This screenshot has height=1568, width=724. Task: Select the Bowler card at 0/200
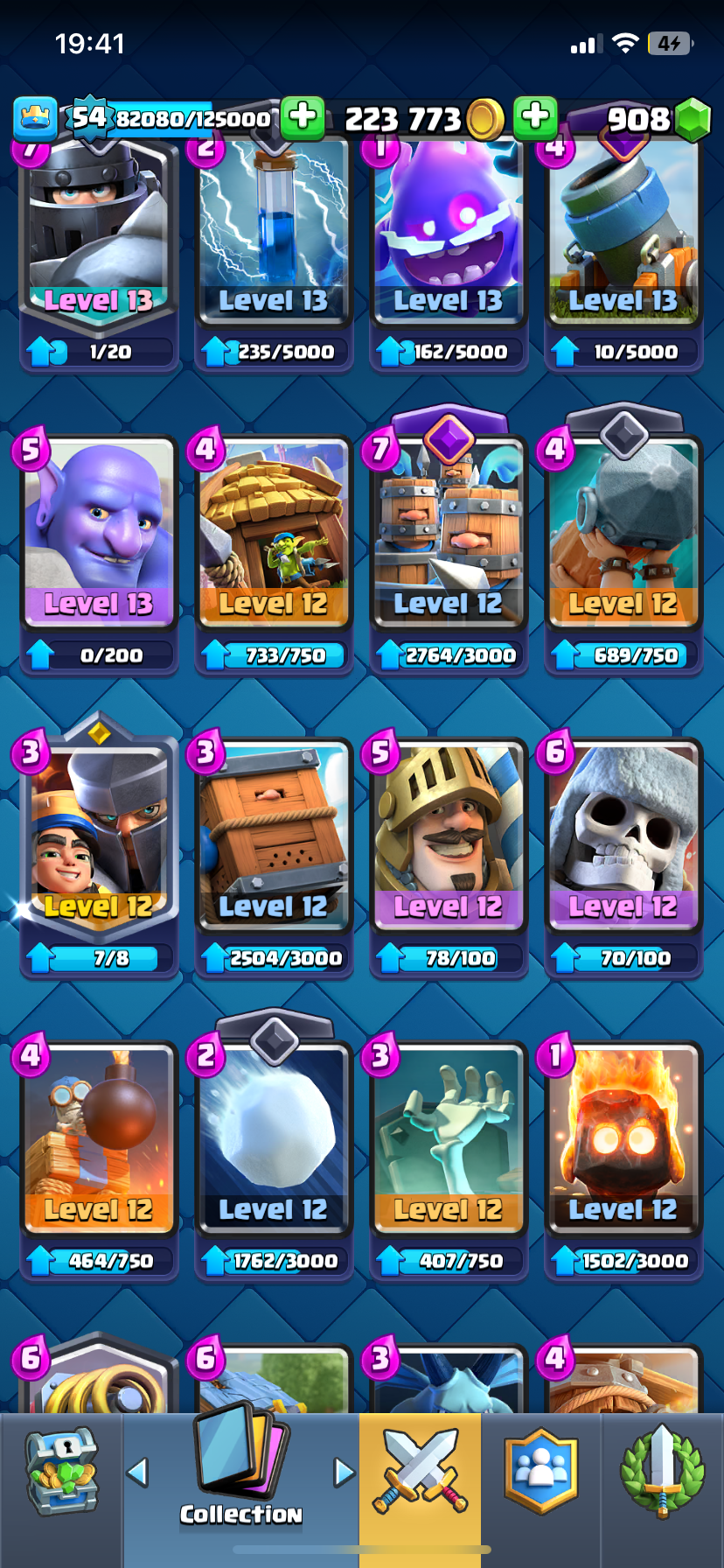point(99,553)
